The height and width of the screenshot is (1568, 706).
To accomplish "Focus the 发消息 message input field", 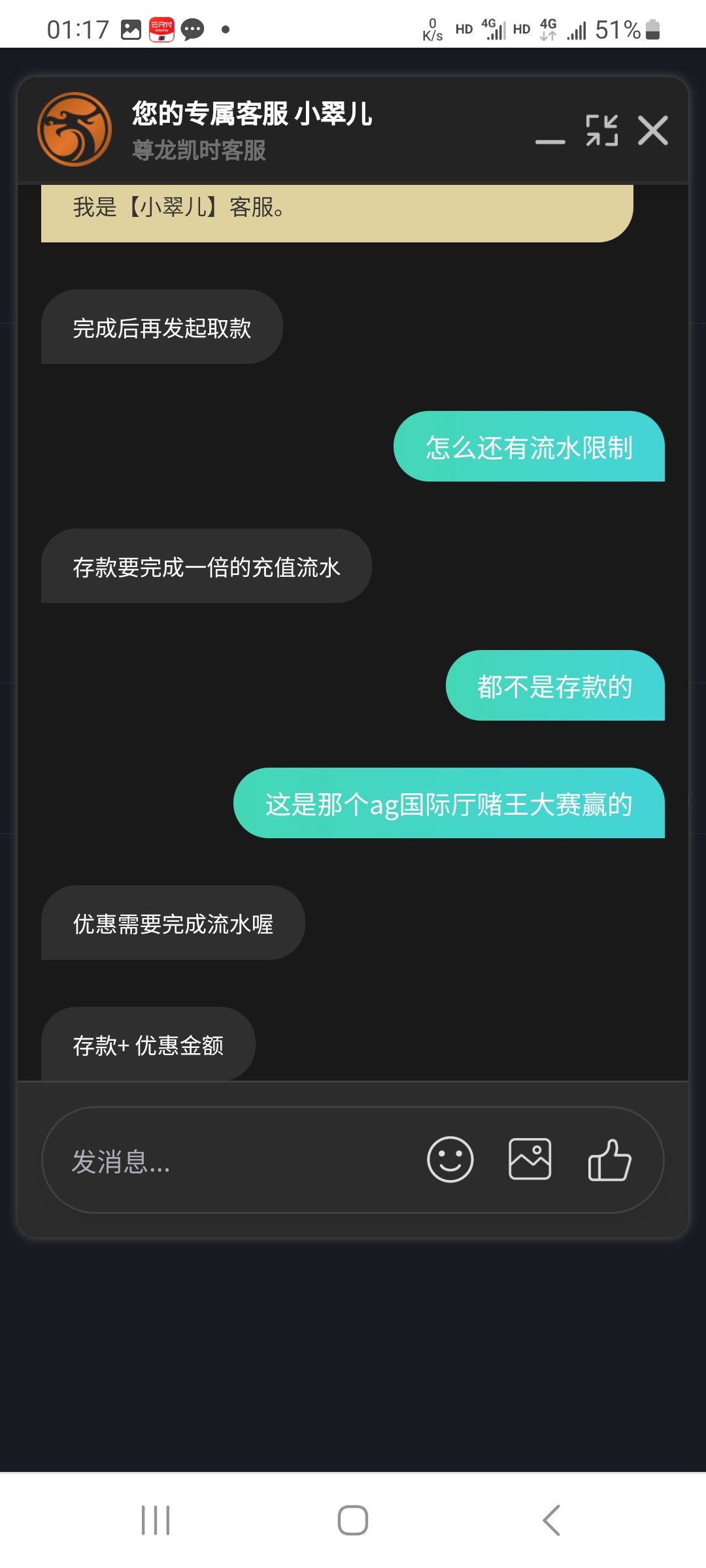I will pos(235,1161).
